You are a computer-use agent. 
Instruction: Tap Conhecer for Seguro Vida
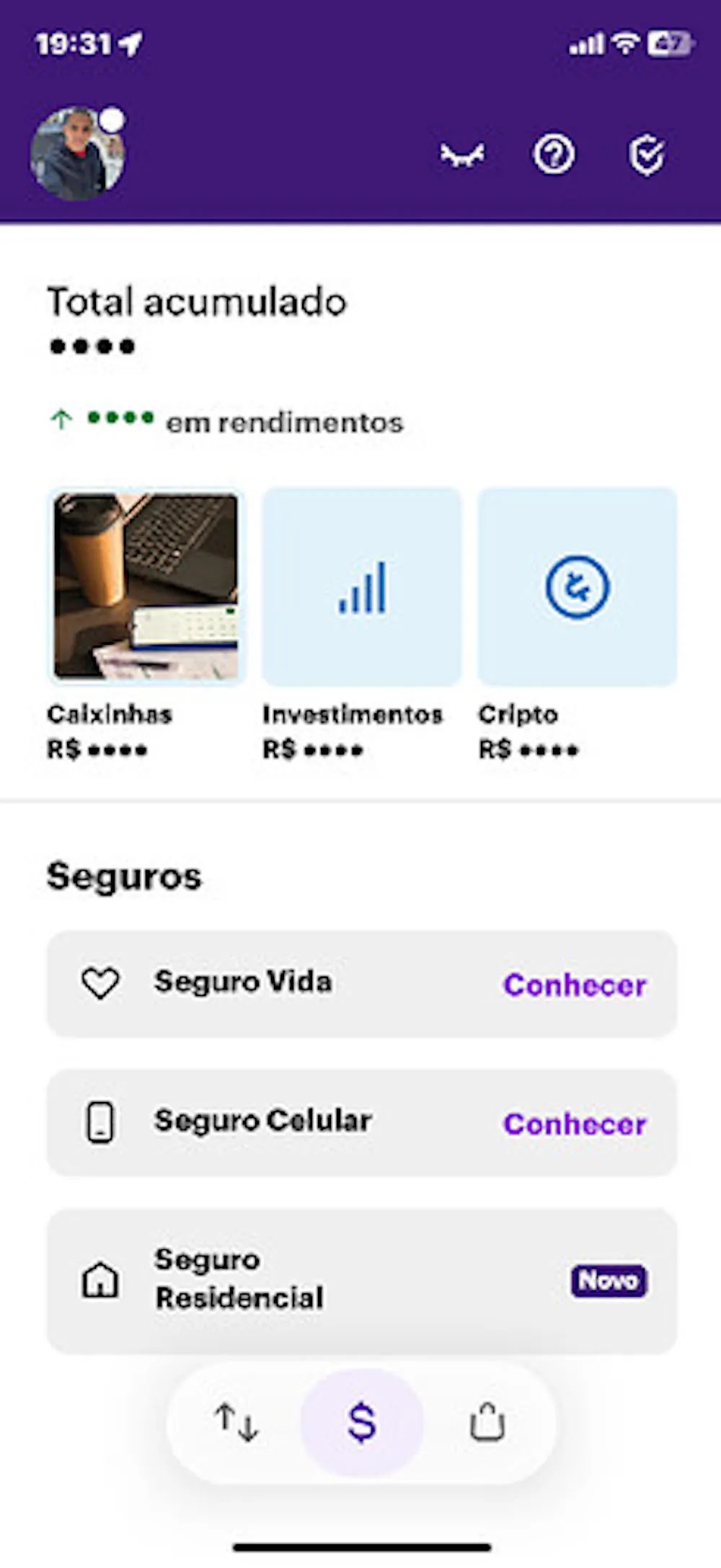coord(575,985)
